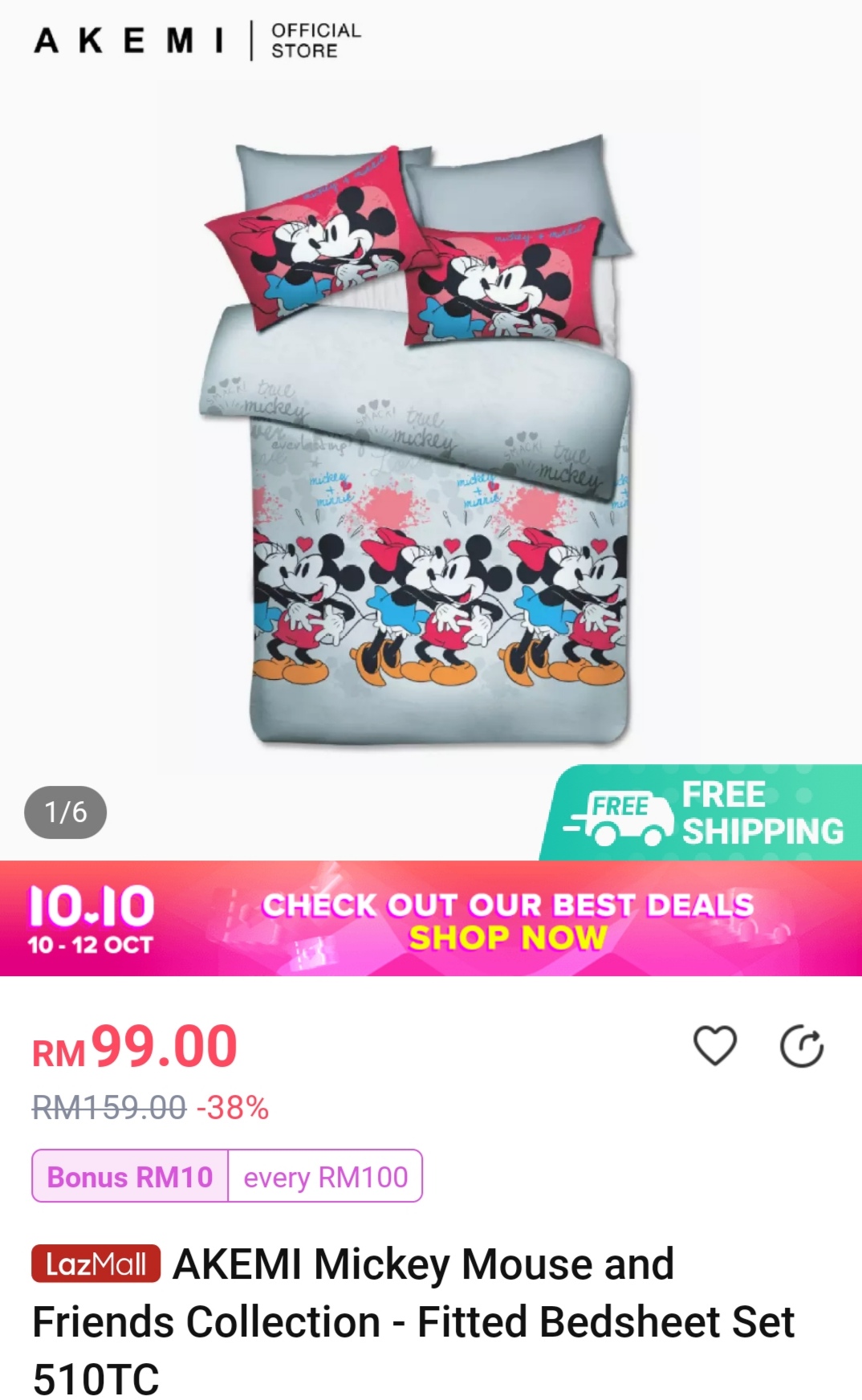Share this AKEMI product
862x1400 pixels.
click(802, 1047)
